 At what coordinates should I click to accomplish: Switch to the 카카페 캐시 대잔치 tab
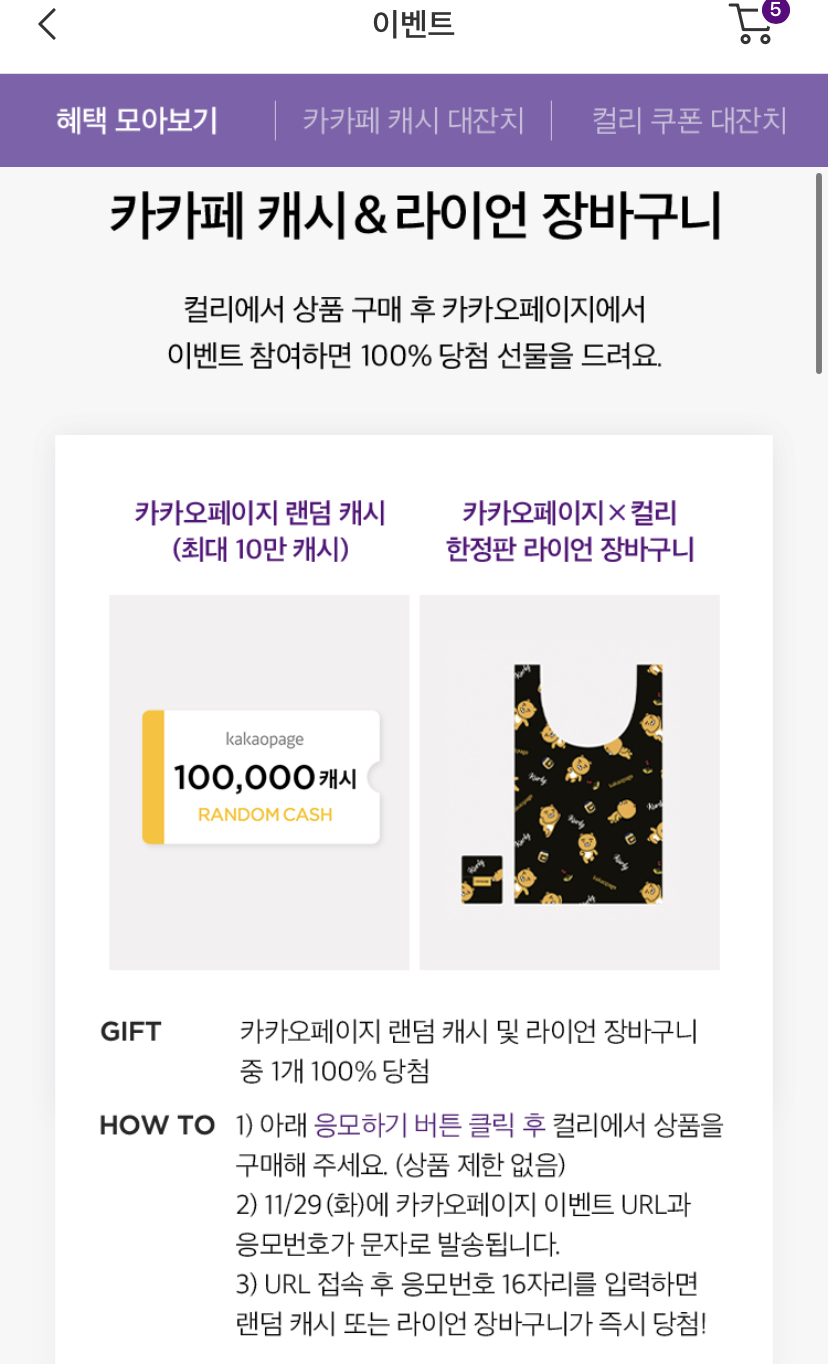413,121
